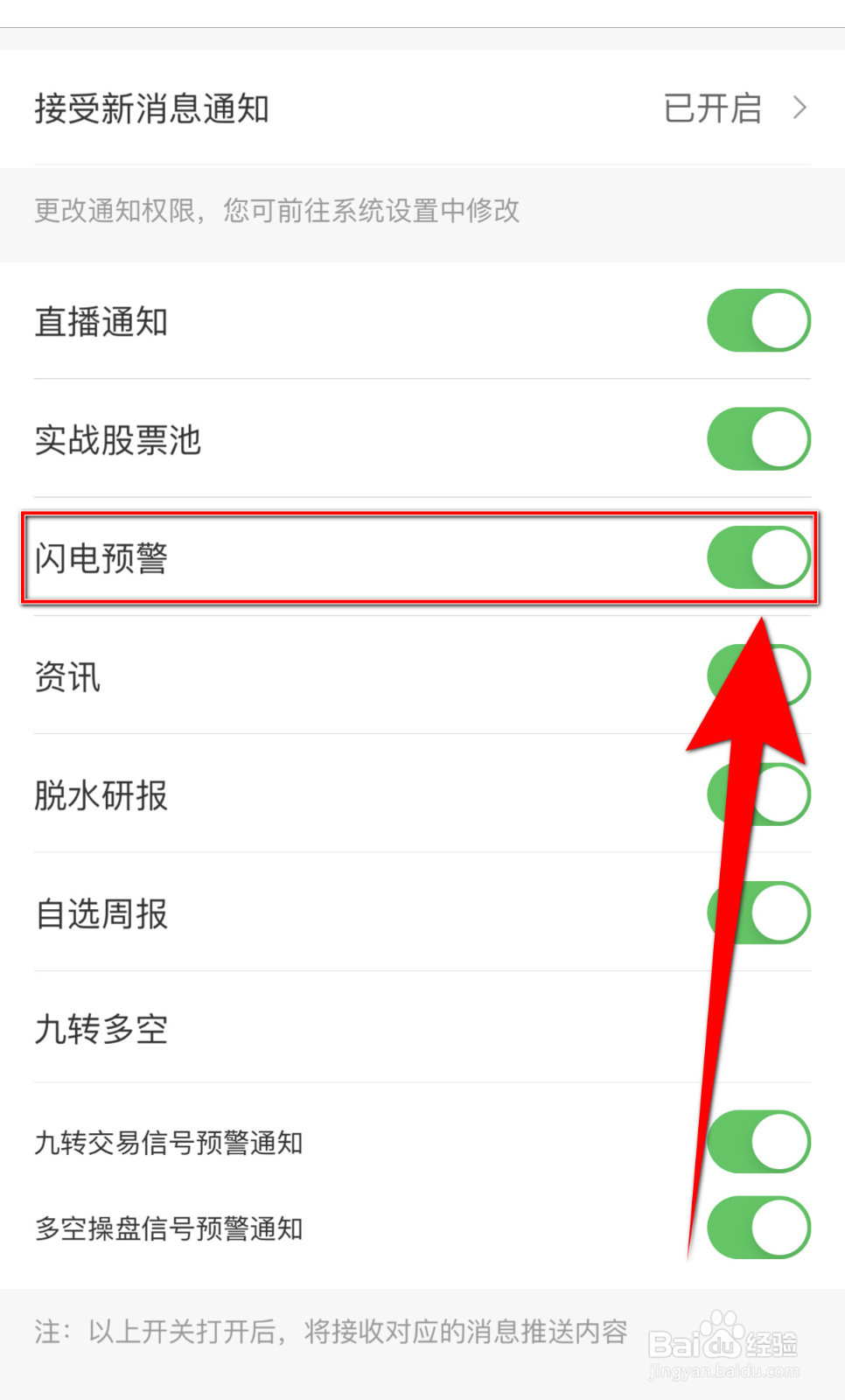Disable the 资讯 notification switch
Screen dimensions: 845x1400
click(758, 675)
